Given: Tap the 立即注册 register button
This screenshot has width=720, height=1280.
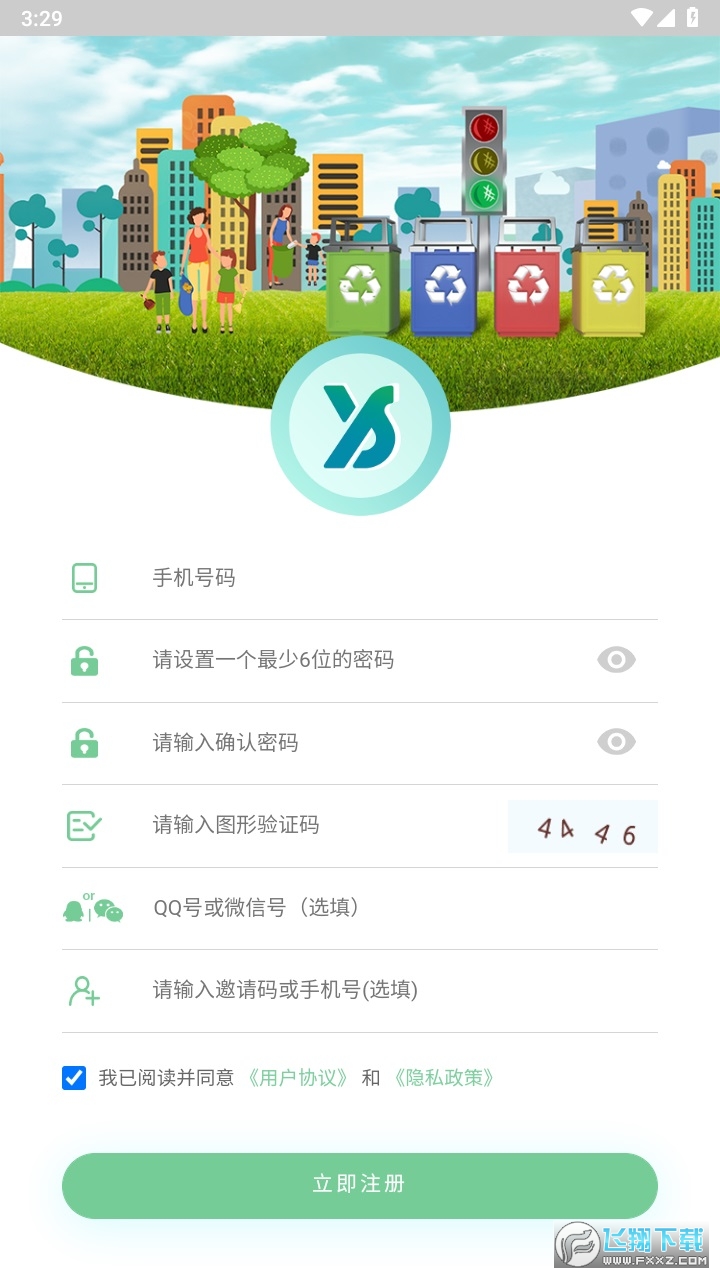Looking at the screenshot, I should pos(360,1185).
